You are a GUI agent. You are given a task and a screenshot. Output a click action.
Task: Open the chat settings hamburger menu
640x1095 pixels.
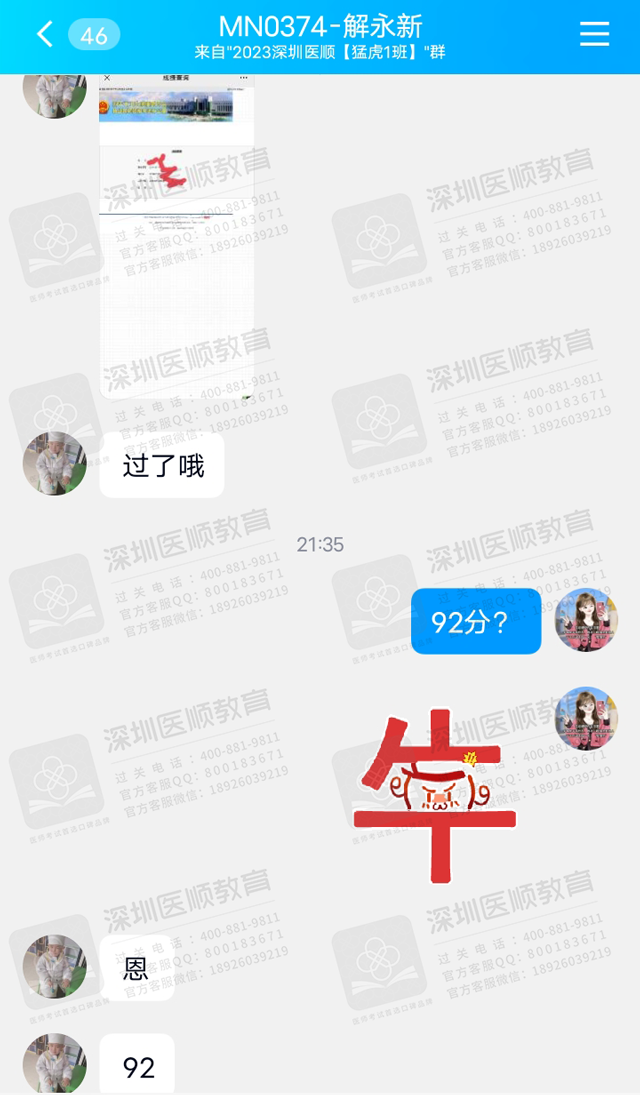click(x=594, y=34)
